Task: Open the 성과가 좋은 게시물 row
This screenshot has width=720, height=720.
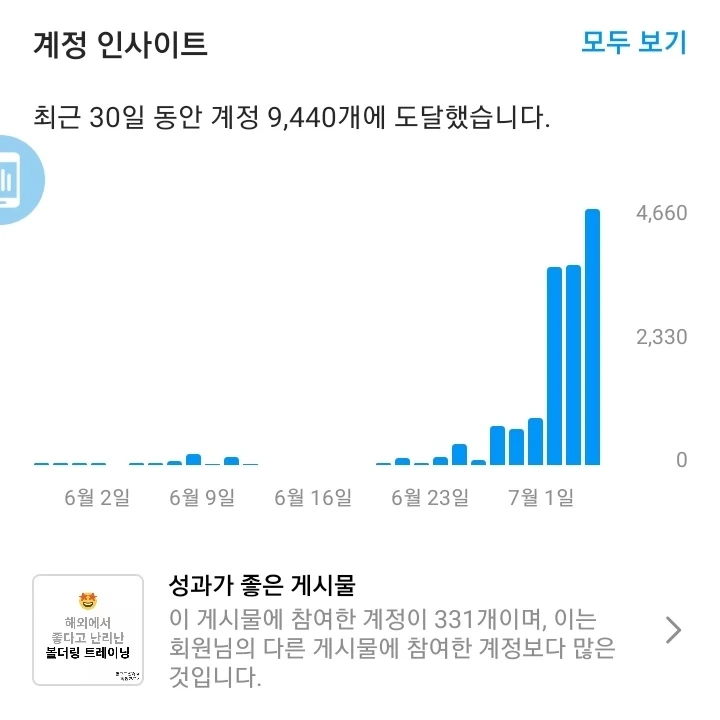Action: tap(360, 630)
